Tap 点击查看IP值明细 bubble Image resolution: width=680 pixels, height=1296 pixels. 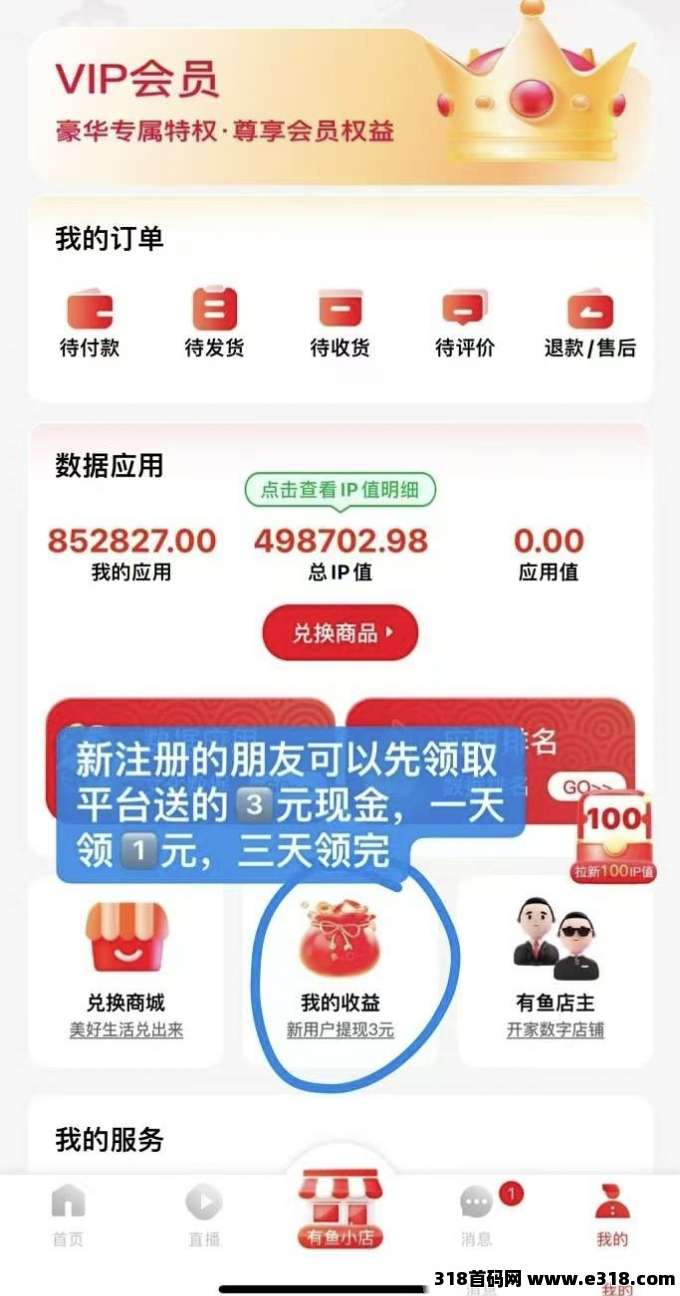340,490
